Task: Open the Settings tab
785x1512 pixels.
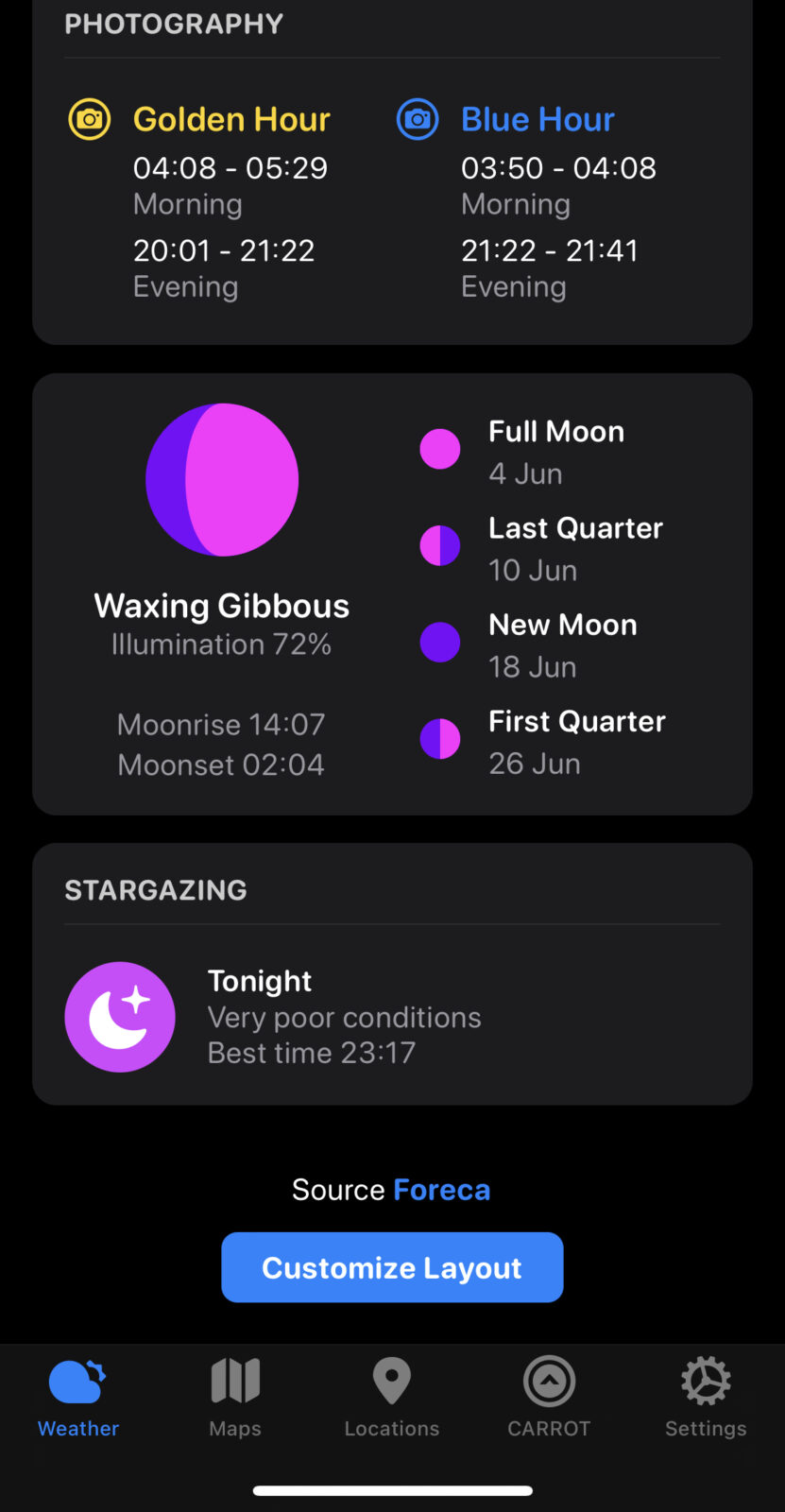Action: tap(706, 1399)
